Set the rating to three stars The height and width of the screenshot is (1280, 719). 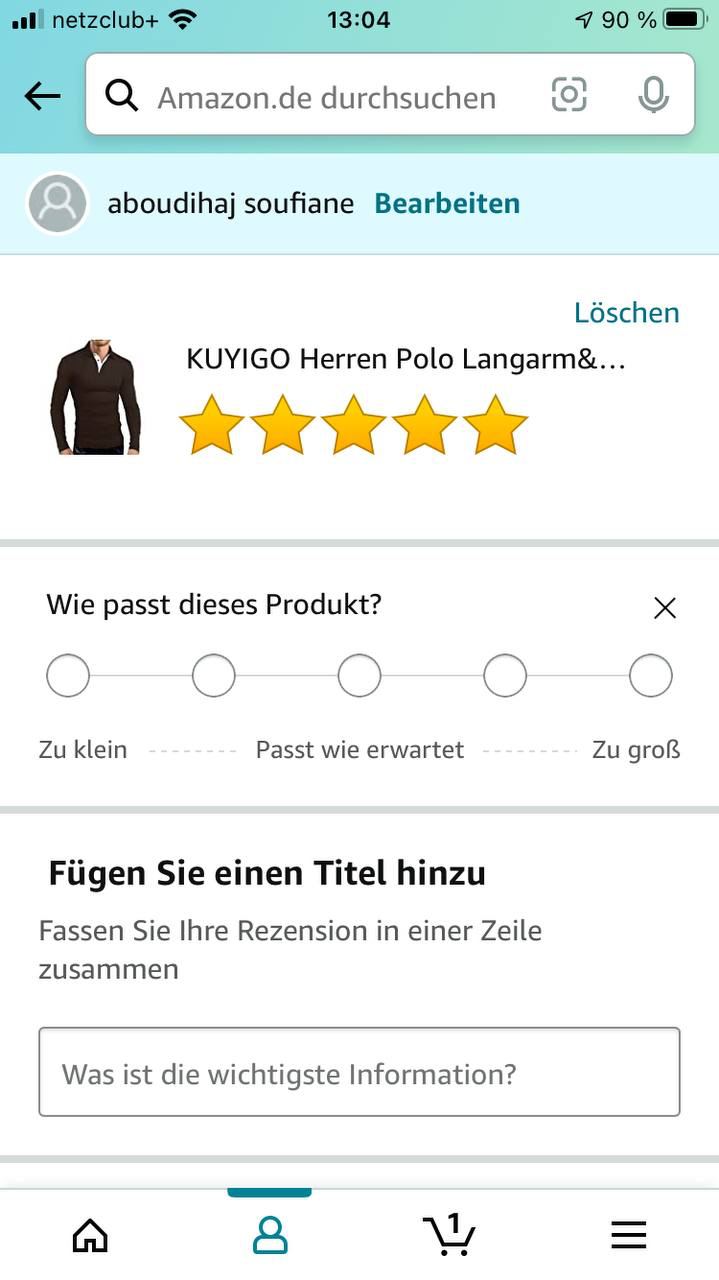click(354, 425)
